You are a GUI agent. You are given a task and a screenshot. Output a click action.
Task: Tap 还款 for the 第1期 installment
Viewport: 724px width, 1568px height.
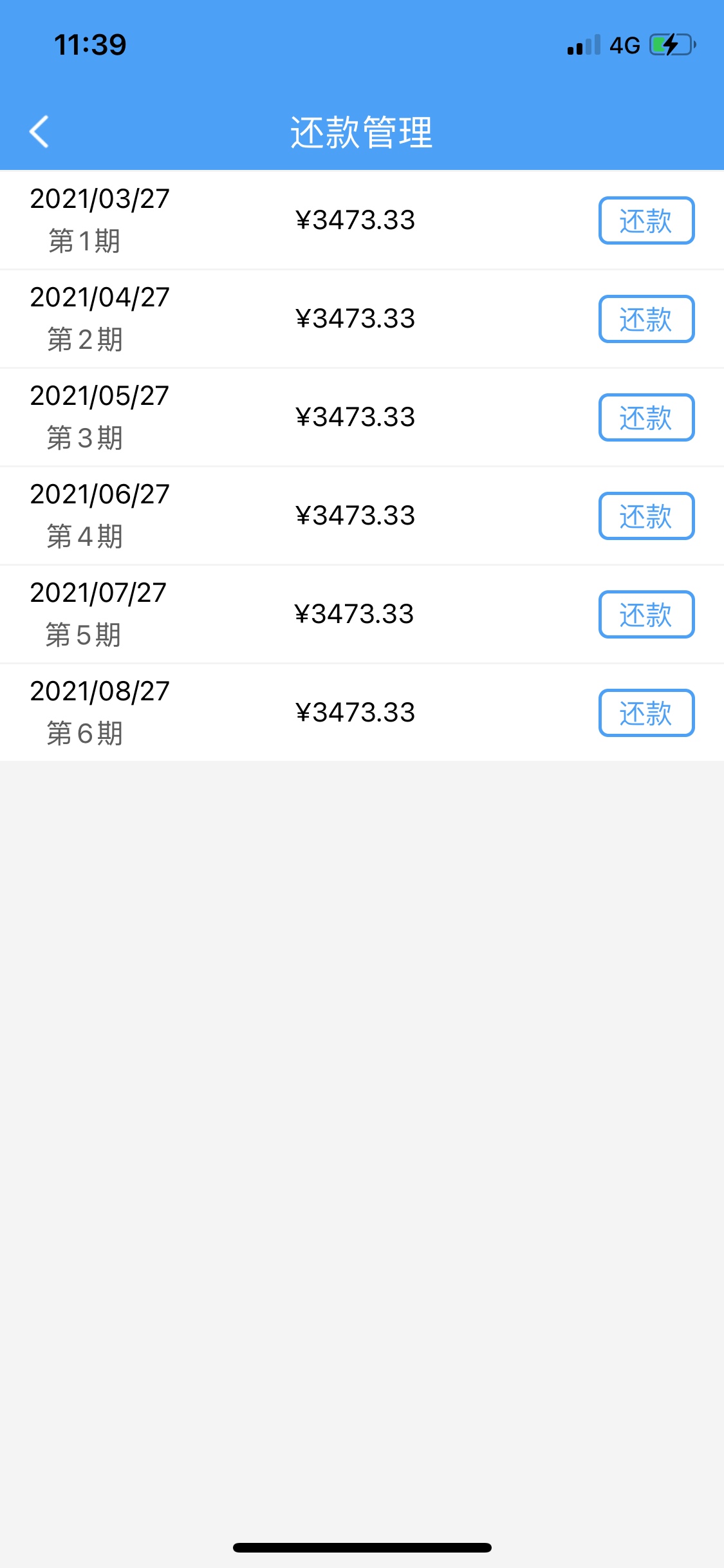[646, 221]
